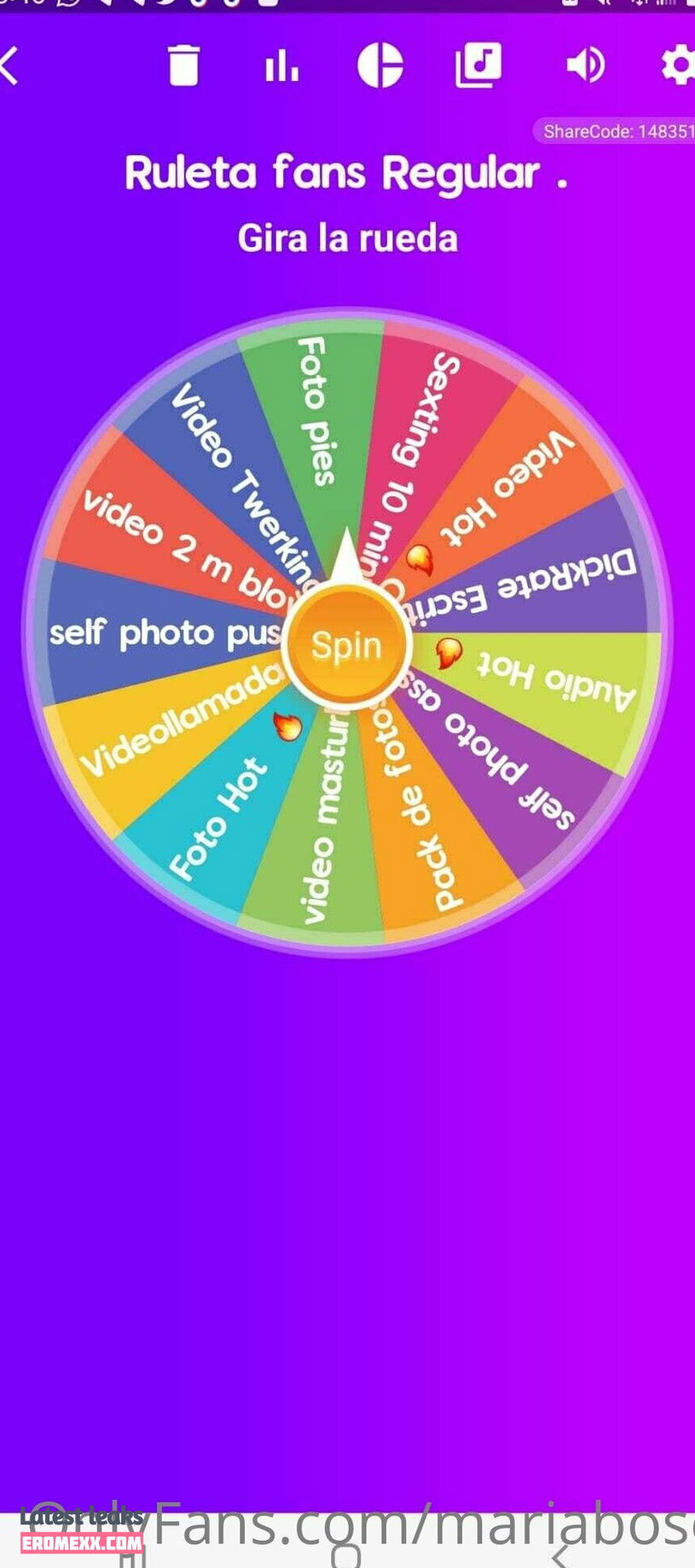Delete this wheel with the trash icon
Screen dimensions: 695x1568
coord(182,66)
